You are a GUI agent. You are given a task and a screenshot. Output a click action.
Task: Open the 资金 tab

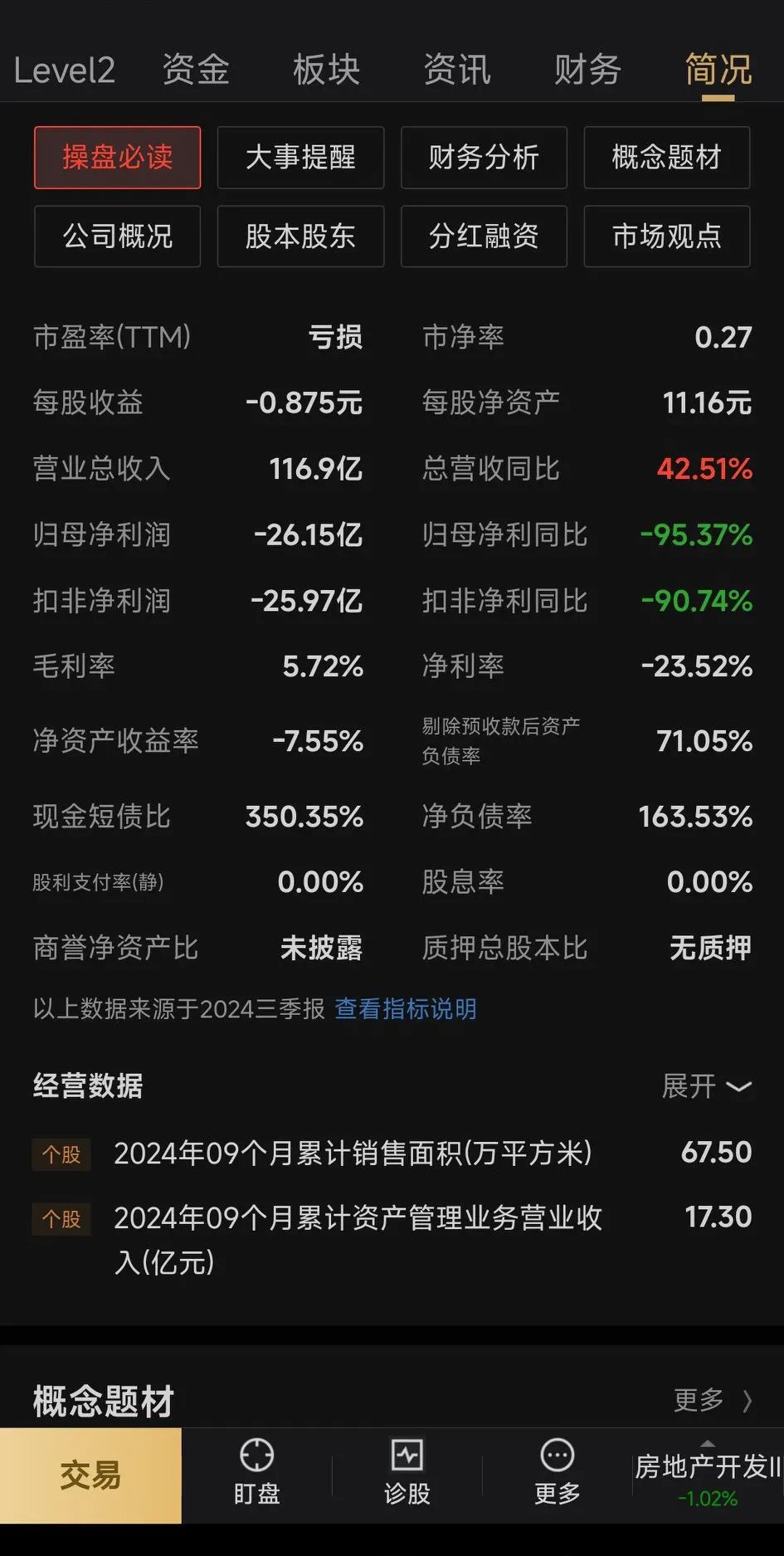(197, 70)
